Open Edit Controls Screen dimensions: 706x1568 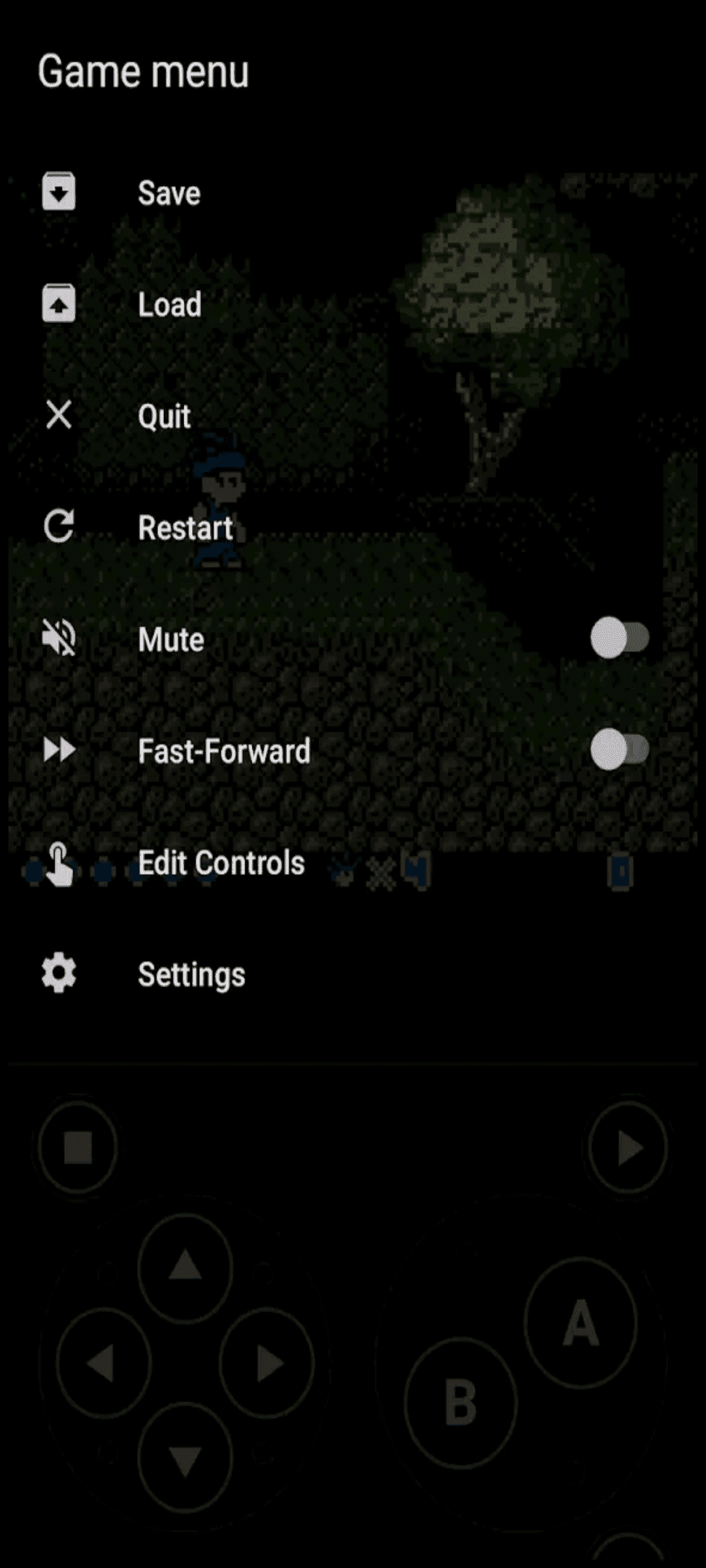click(221, 863)
